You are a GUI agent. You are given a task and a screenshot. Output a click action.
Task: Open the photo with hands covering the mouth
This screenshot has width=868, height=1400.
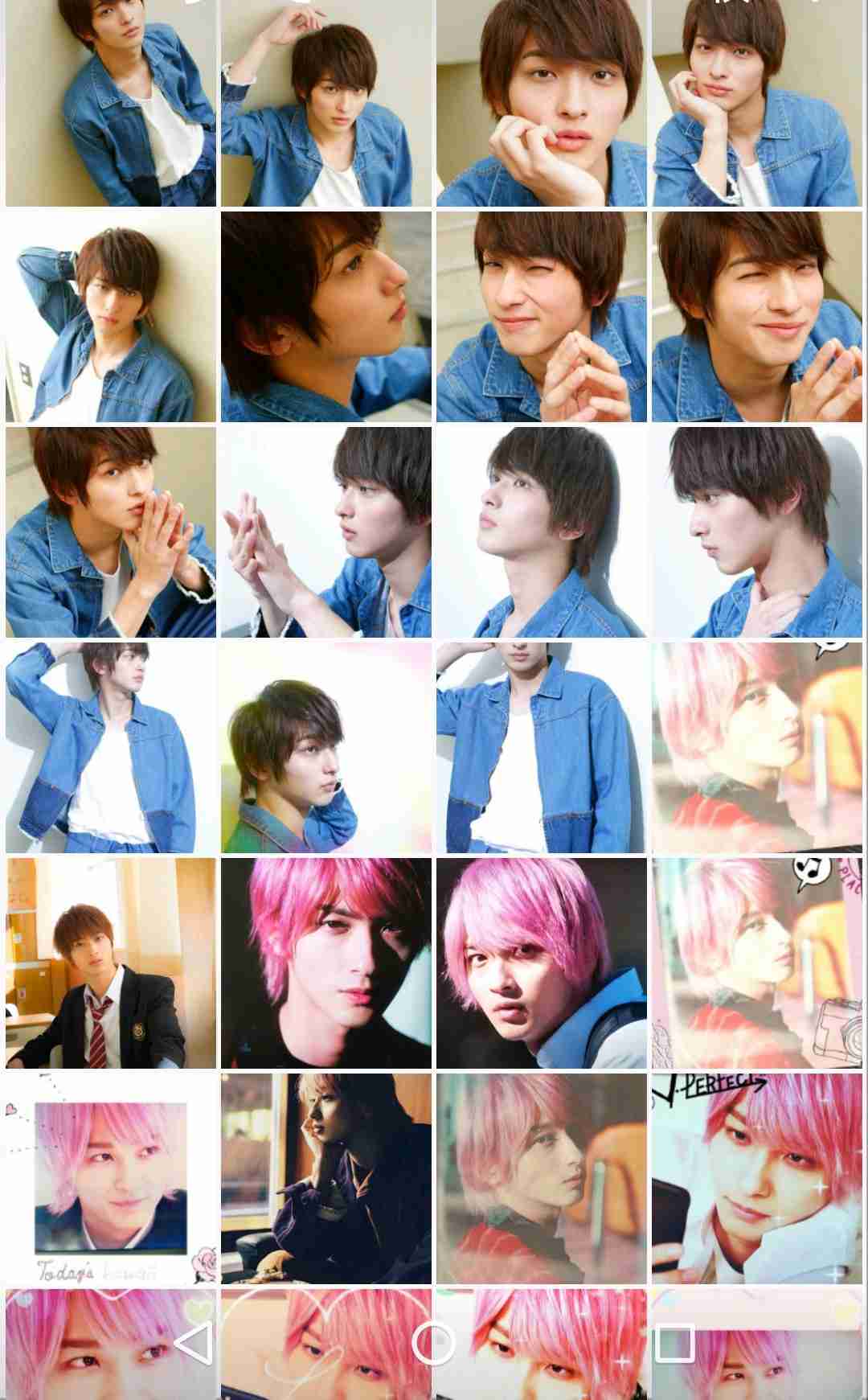(x=111, y=532)
